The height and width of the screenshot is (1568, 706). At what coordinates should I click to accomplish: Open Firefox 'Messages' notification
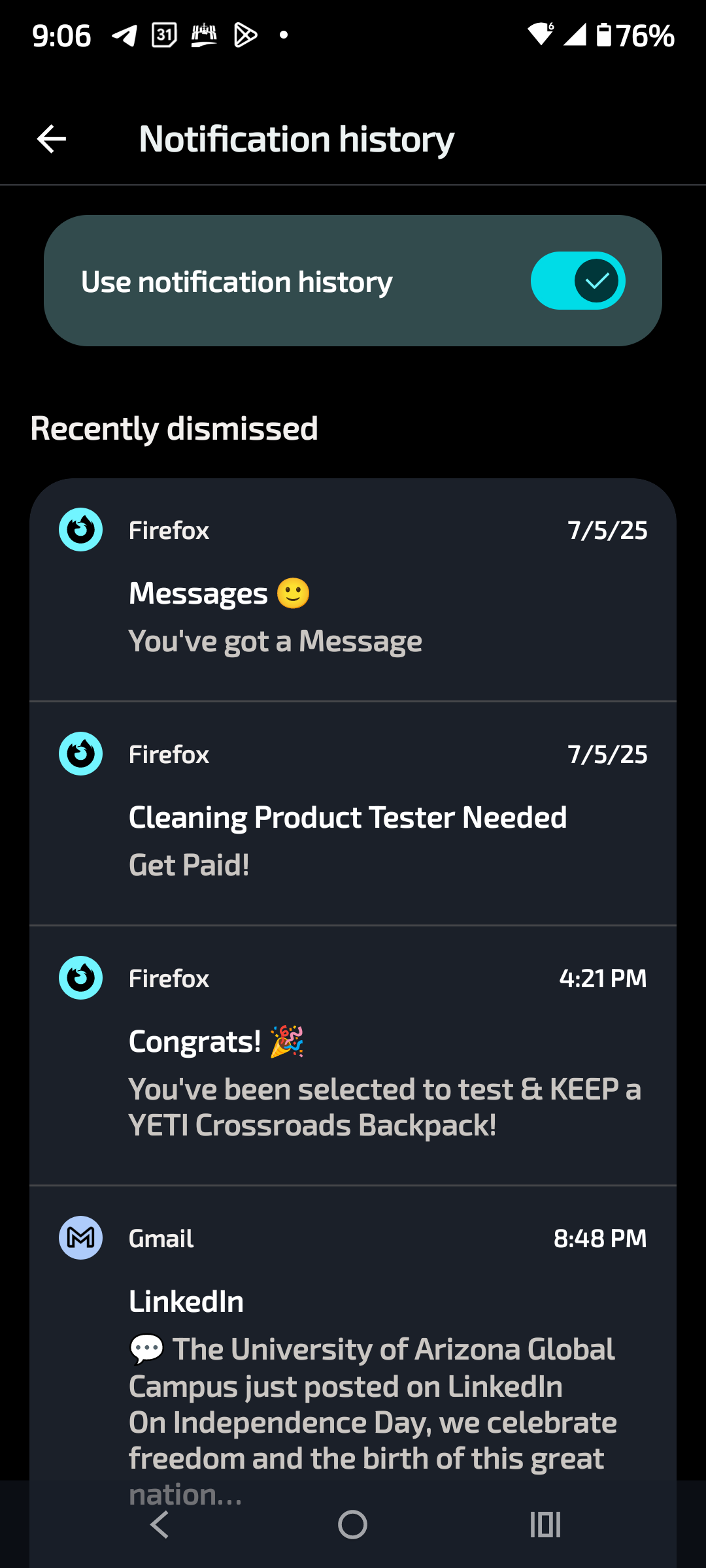click(x=353, y=590)
